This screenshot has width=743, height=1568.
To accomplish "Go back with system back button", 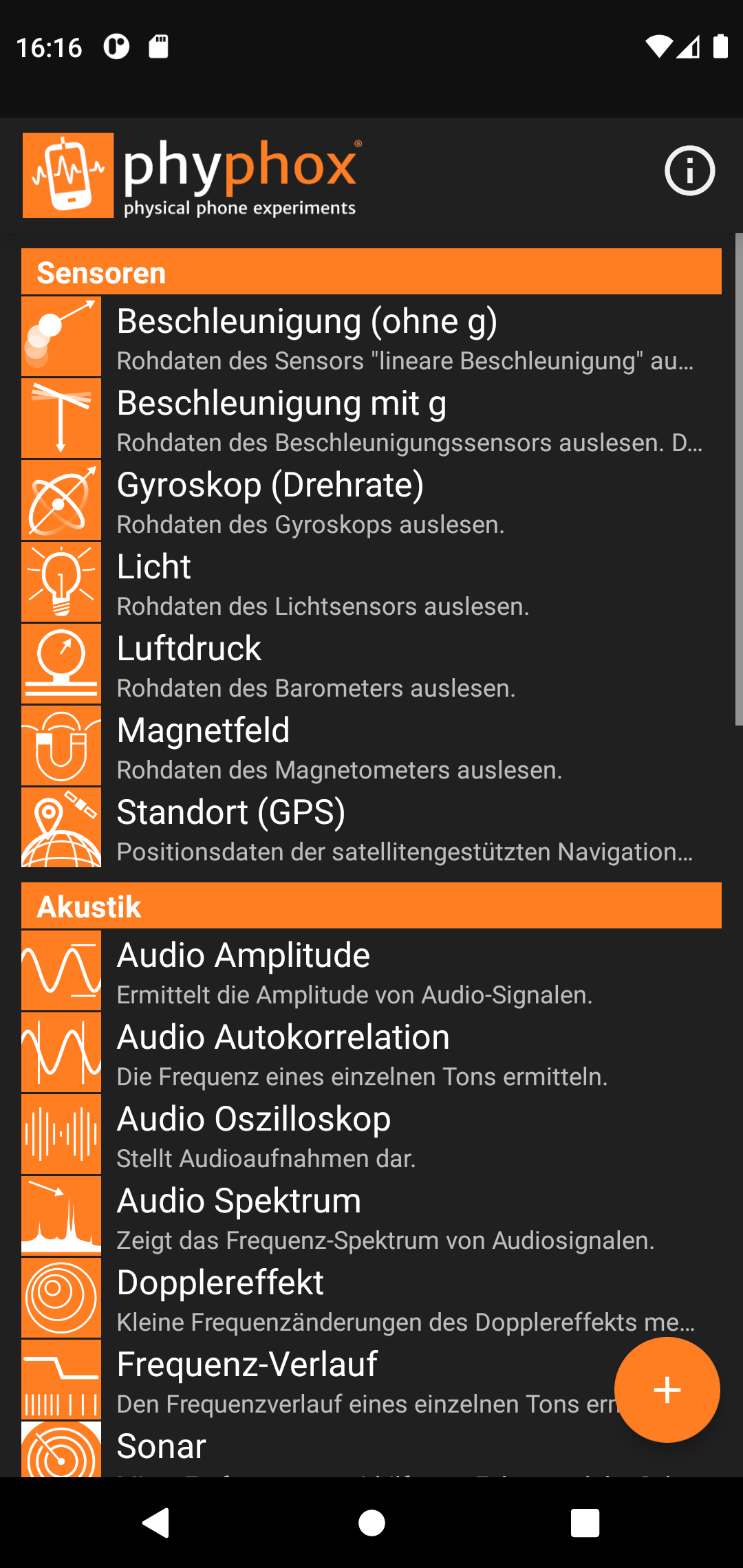I will 156,1523.
